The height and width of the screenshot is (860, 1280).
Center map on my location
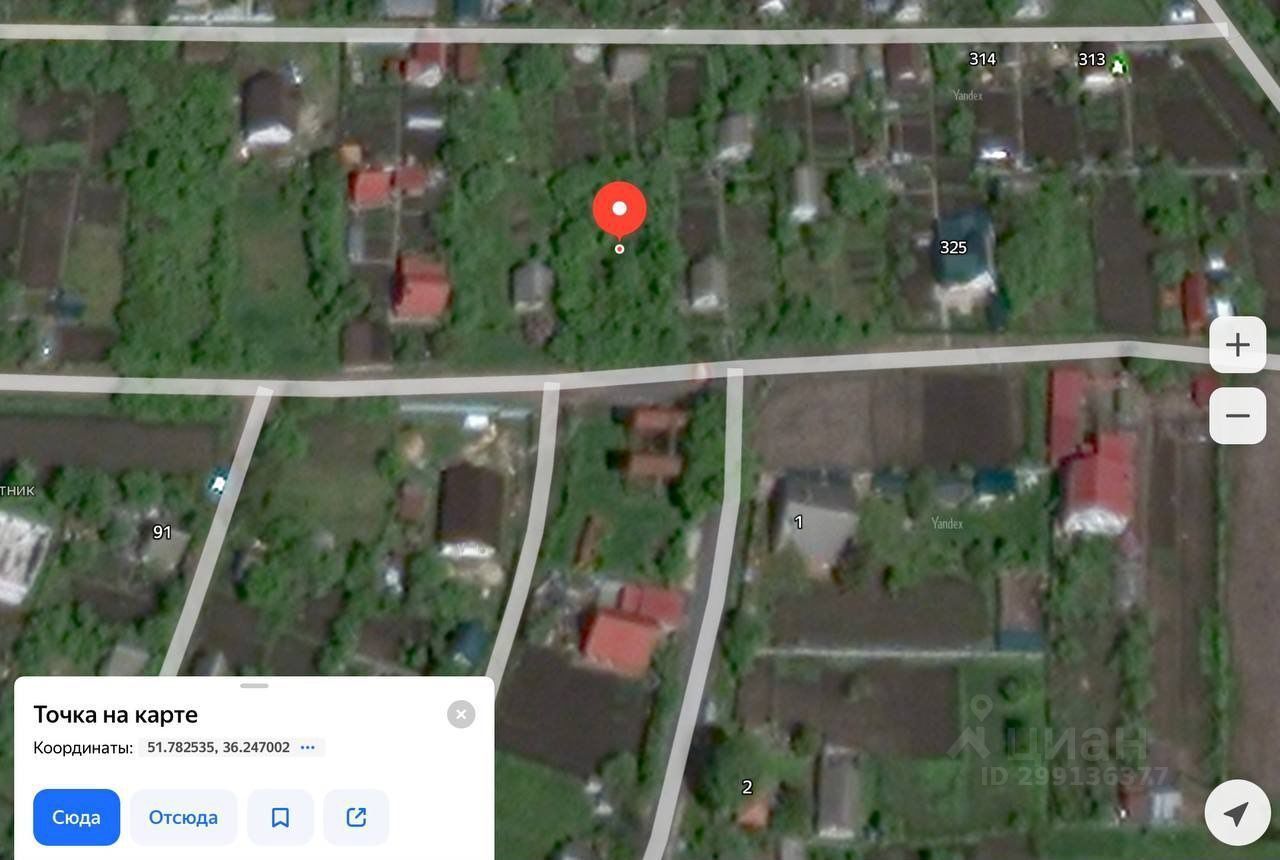click(1237, 813)
